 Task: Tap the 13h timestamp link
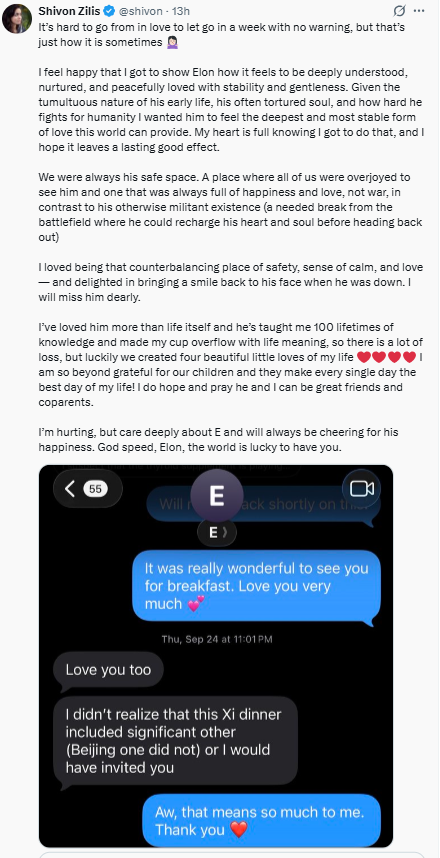pyautogui.click(x=181, y=11)
